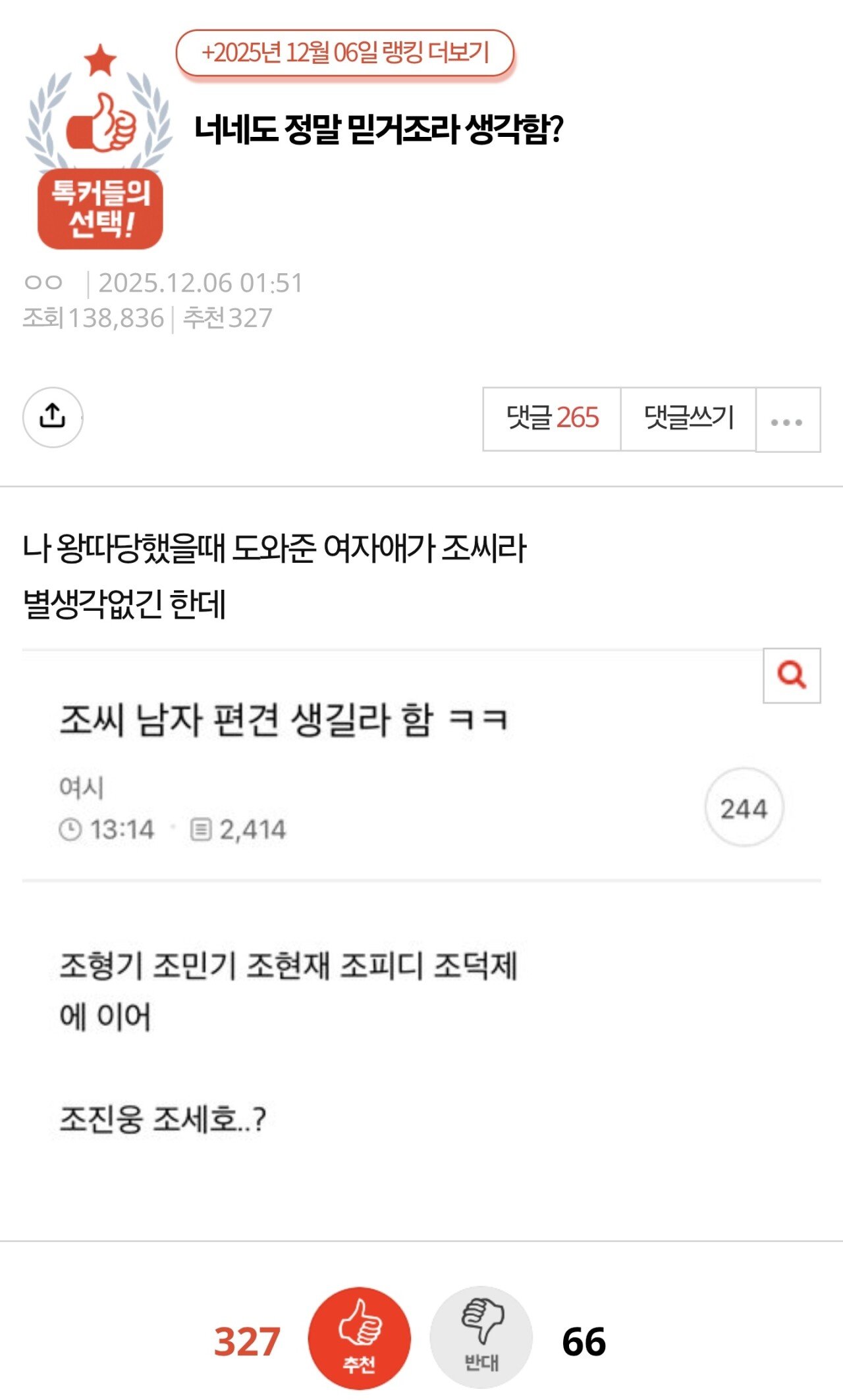Open the 2025년 12월 06일 랭킹 더보기 link
This screenshot has width=843, height=1400.
coord(344,53)
